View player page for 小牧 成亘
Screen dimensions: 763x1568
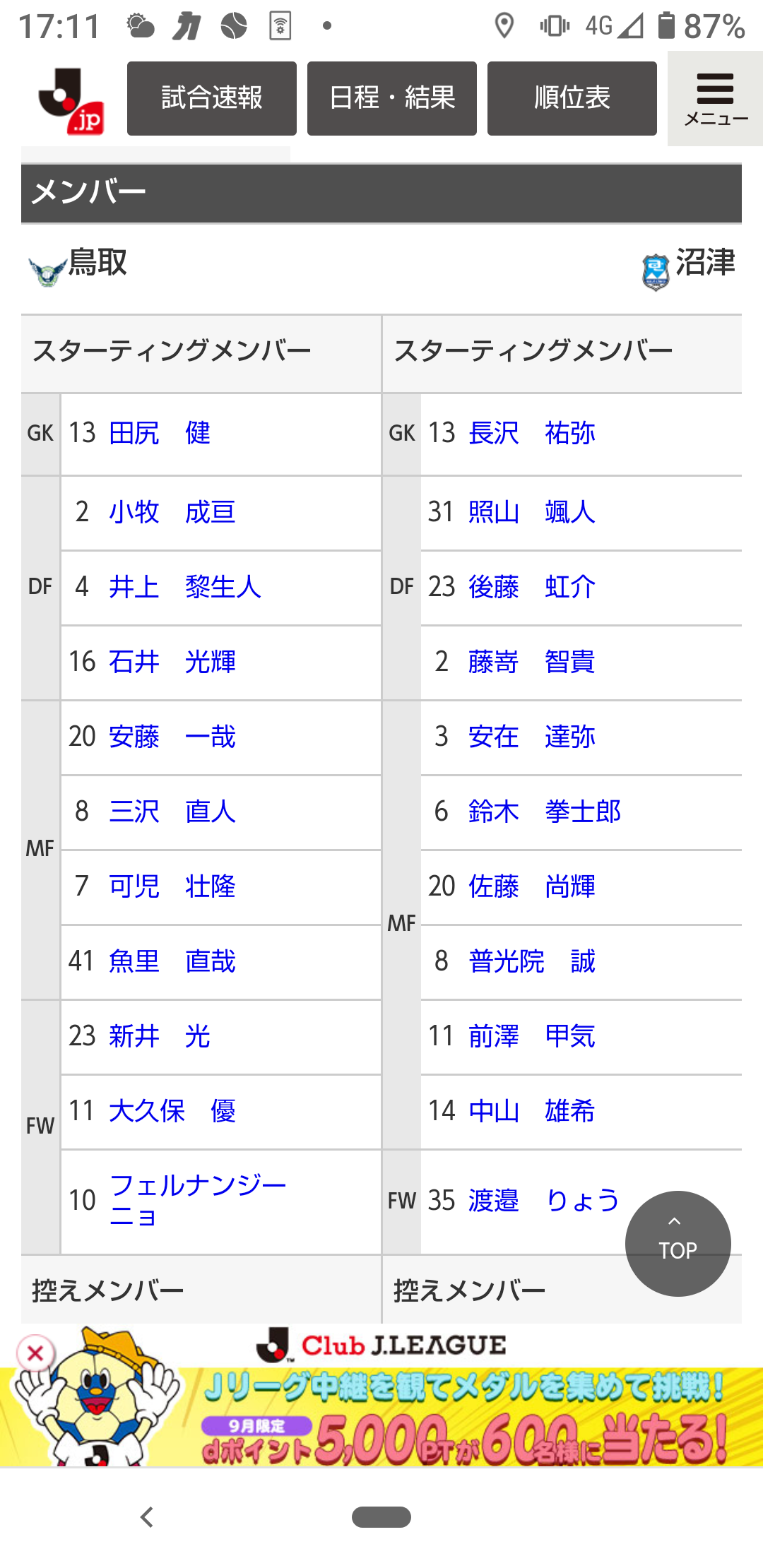(x=172, y=512)
